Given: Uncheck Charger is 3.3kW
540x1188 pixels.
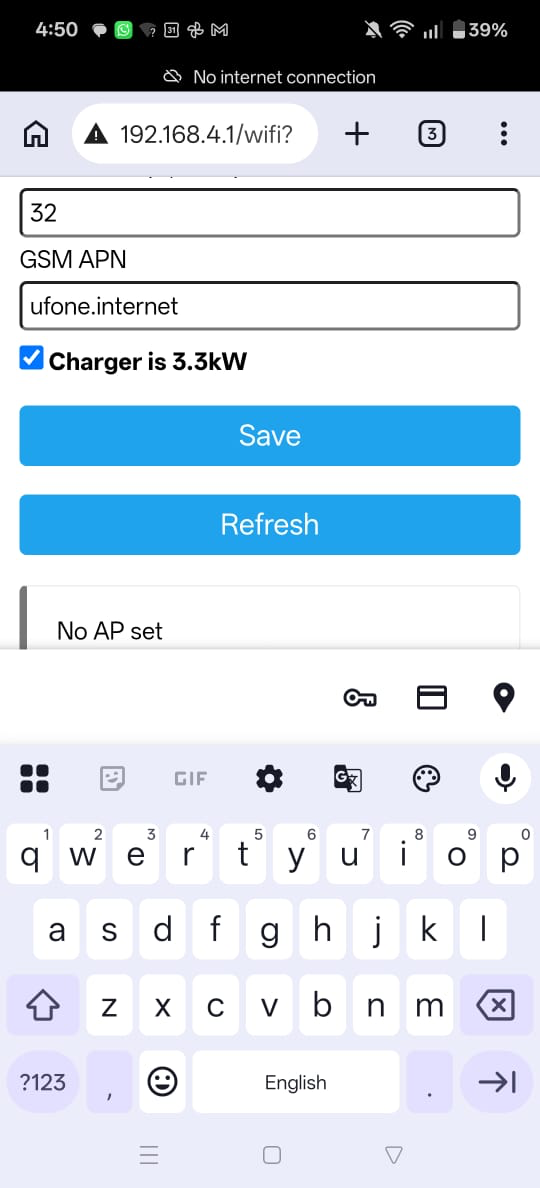Looking at the screenshot, I should [x=31, y=358].
